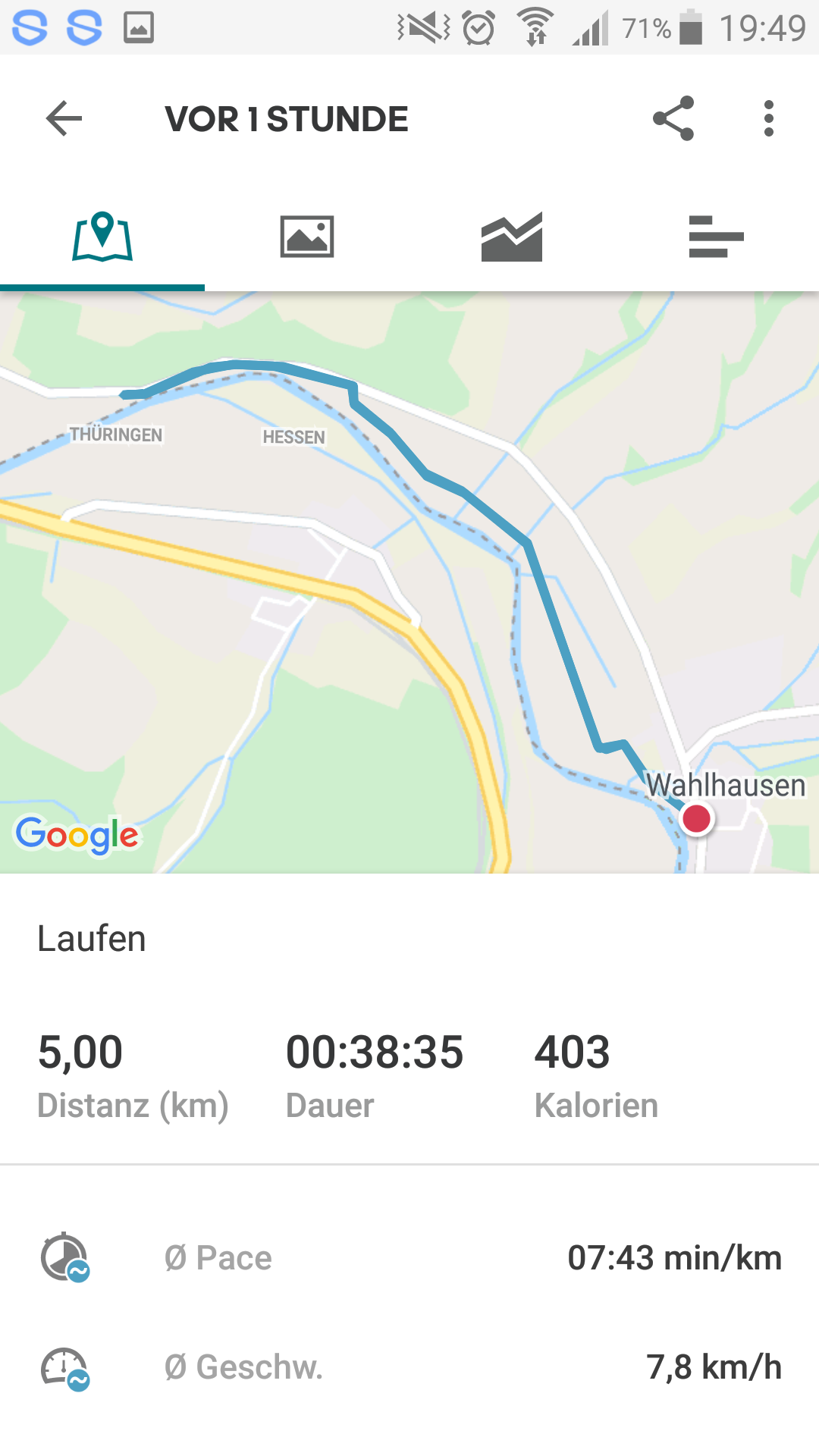Open the three-dot overflow menu

click(x=768, y=119)
